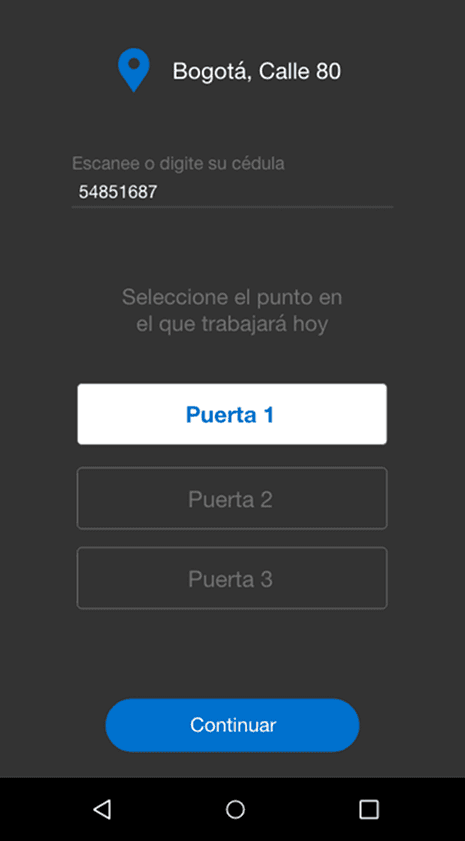The image size is (465, 841).
Task: Tap the Continuar button
Action: [232, 725]
